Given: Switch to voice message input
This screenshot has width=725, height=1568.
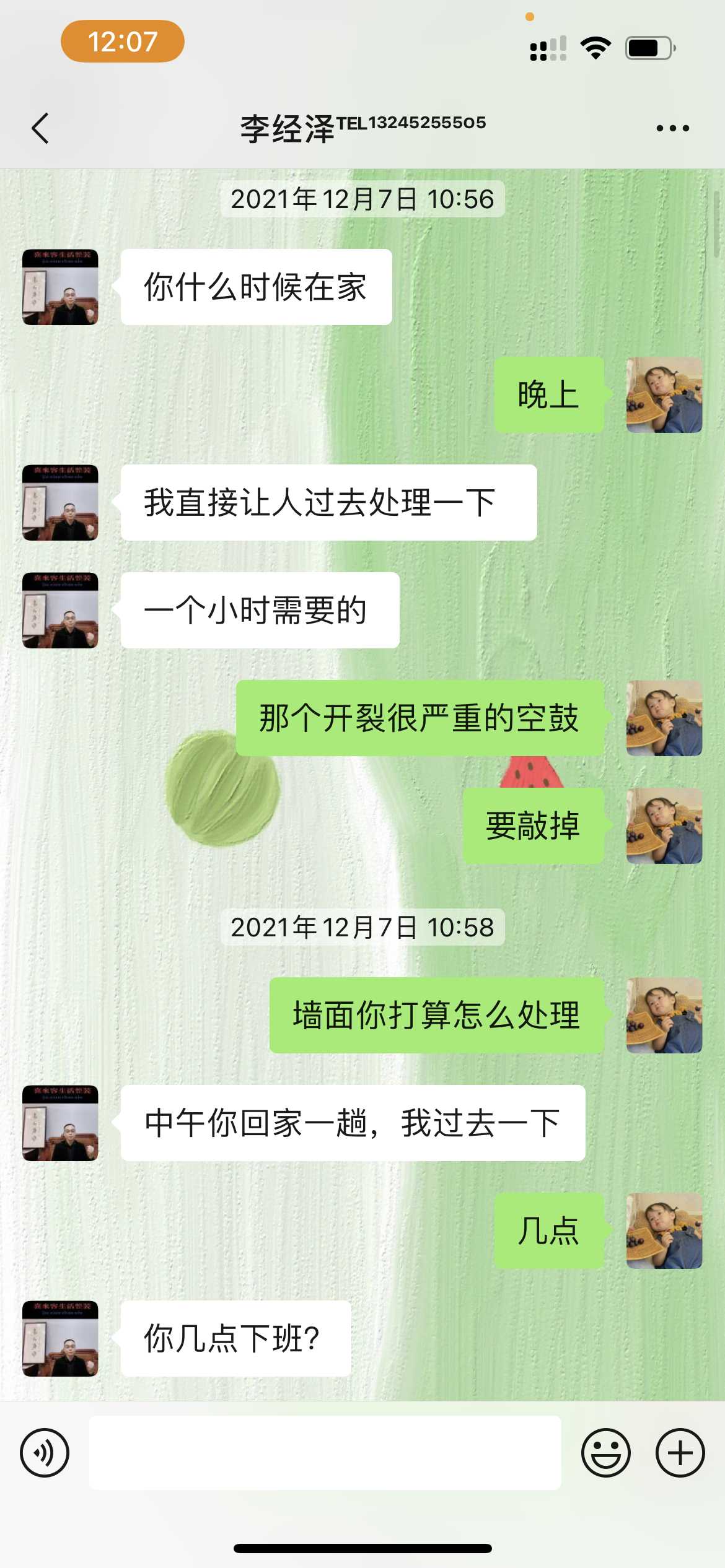Looking at the screenshot, I should coord(45,1453).
